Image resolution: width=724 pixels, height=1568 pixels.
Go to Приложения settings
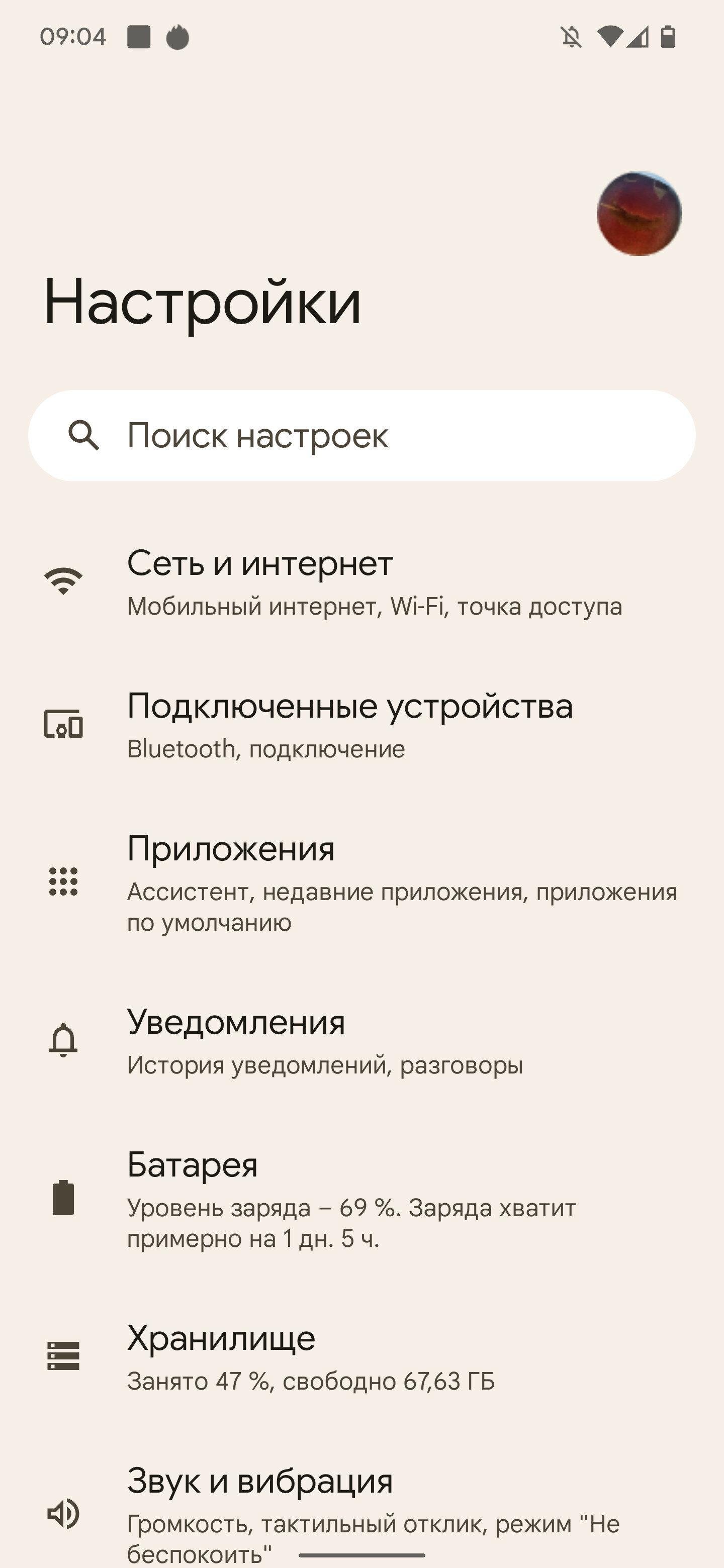click(361, 882)
